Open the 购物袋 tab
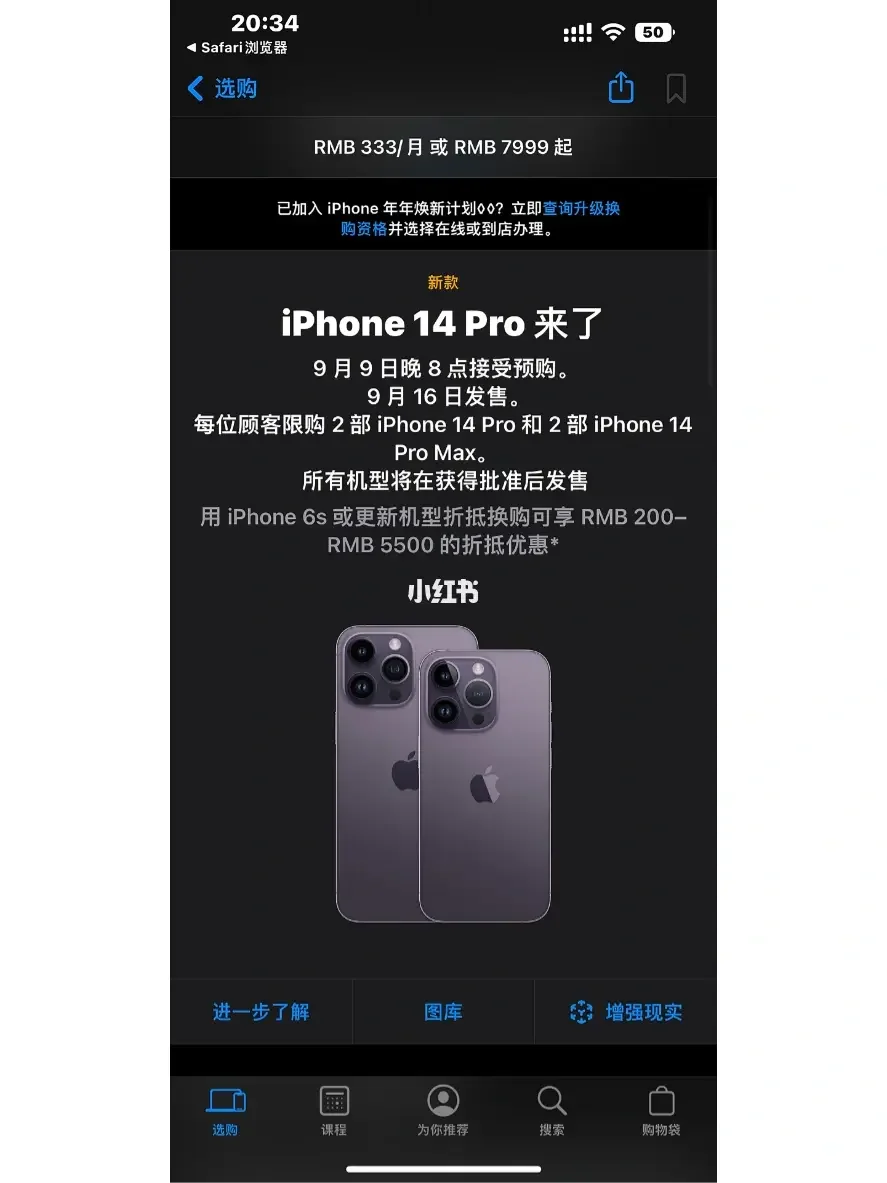The image size is (887, 1183). coord(661,1110)
